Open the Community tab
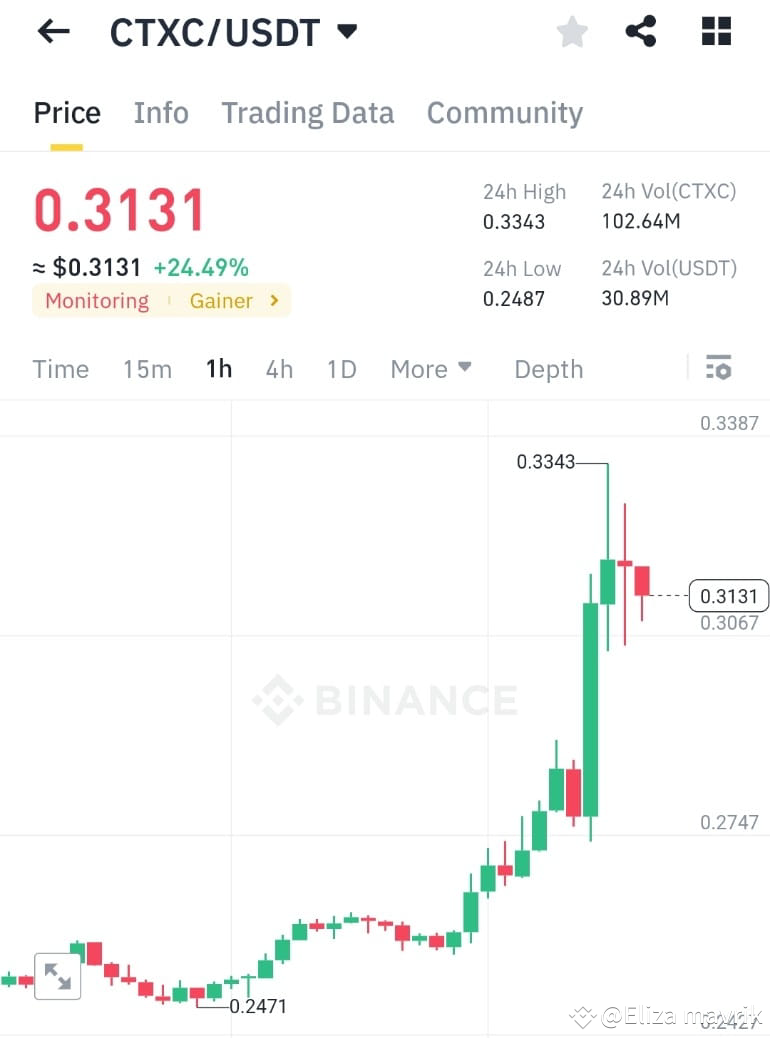The image size is (770, 1038). pyautogui.click(x=504, y=112)
